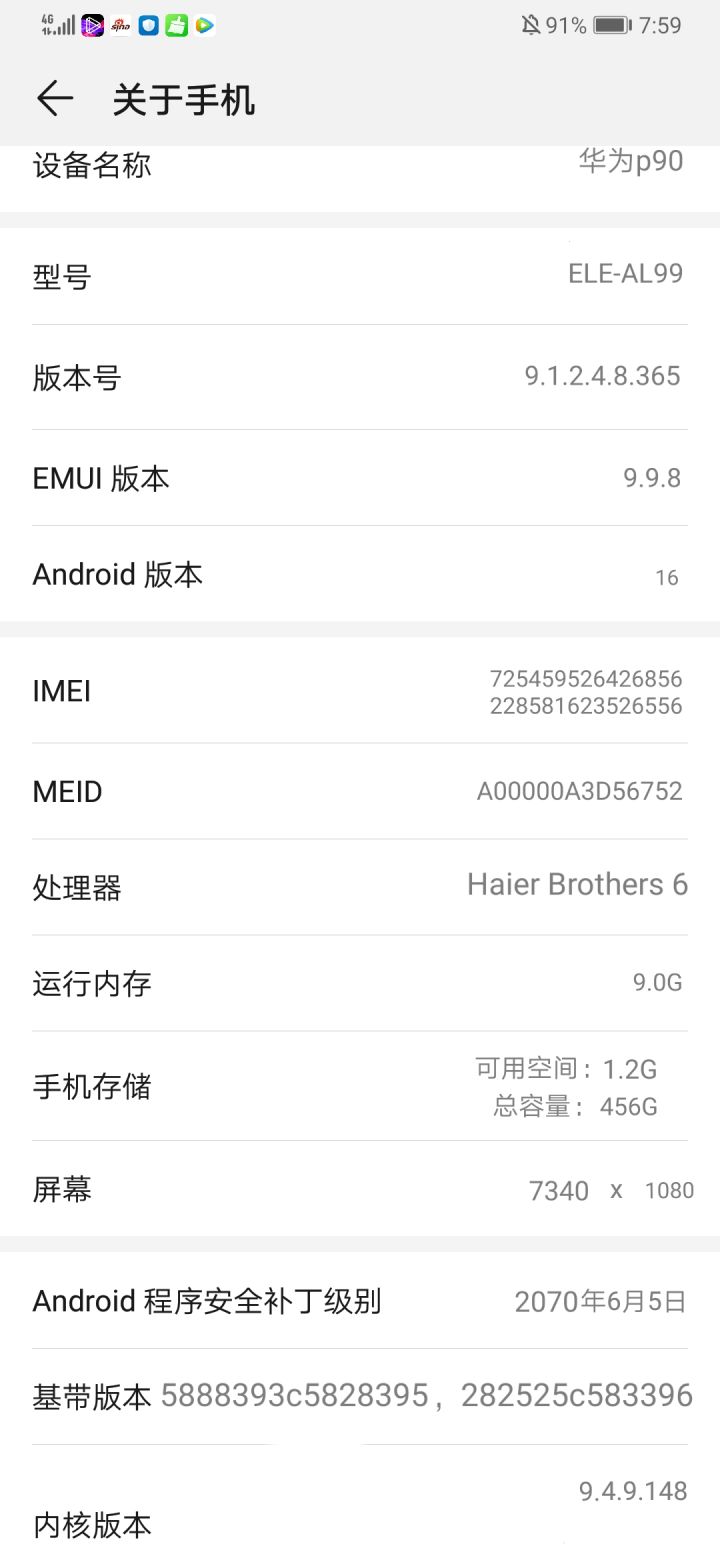
Task: Tap the 版本号 row
Action: 360,377
